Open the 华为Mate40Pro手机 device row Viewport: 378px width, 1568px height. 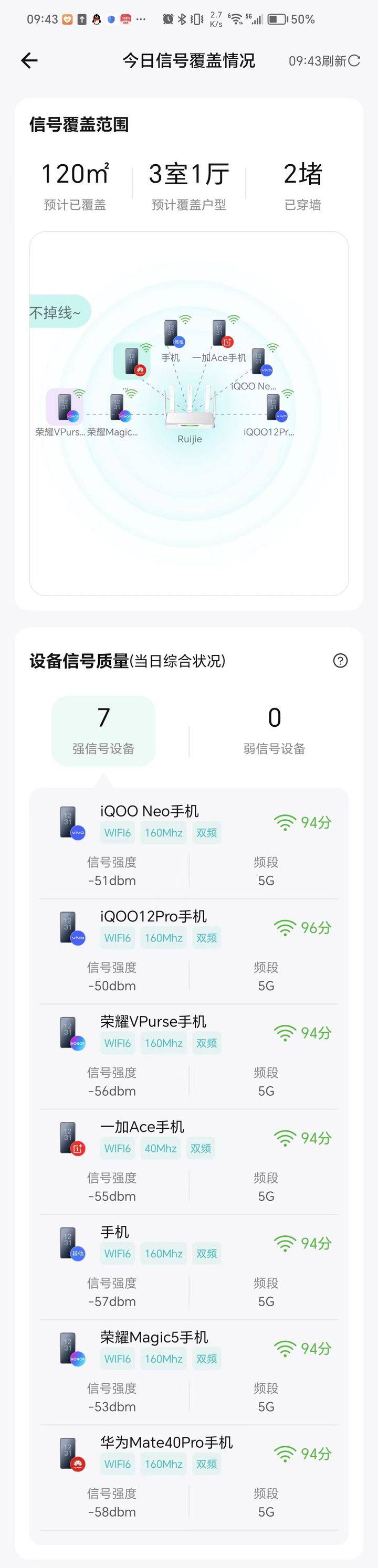188,1477
